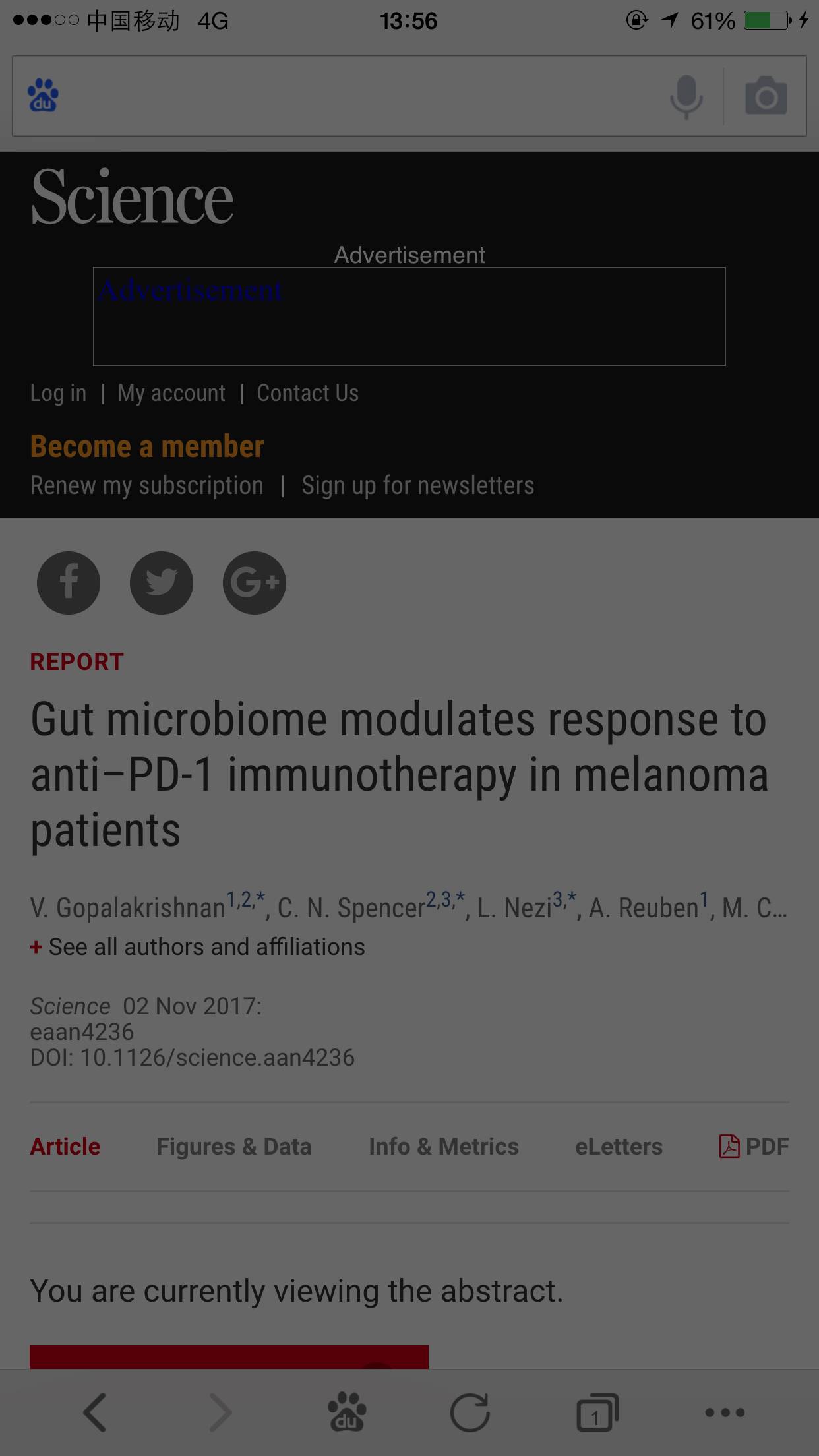This screenshot has width=819, height=1456.
Task: Tap the Baidu search input field
Action: click(x=356, y=96)
